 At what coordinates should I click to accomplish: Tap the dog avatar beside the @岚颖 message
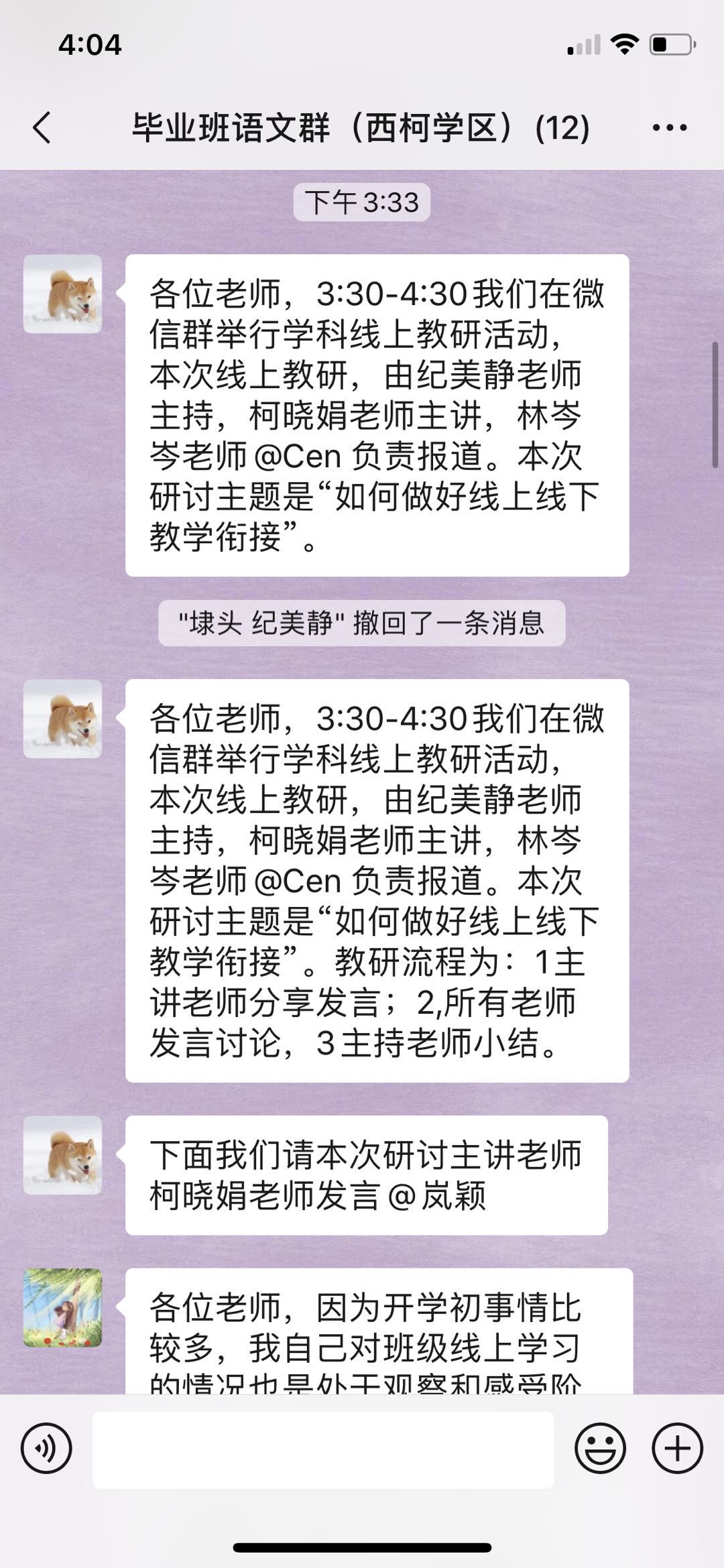[x=62, y=1154]
